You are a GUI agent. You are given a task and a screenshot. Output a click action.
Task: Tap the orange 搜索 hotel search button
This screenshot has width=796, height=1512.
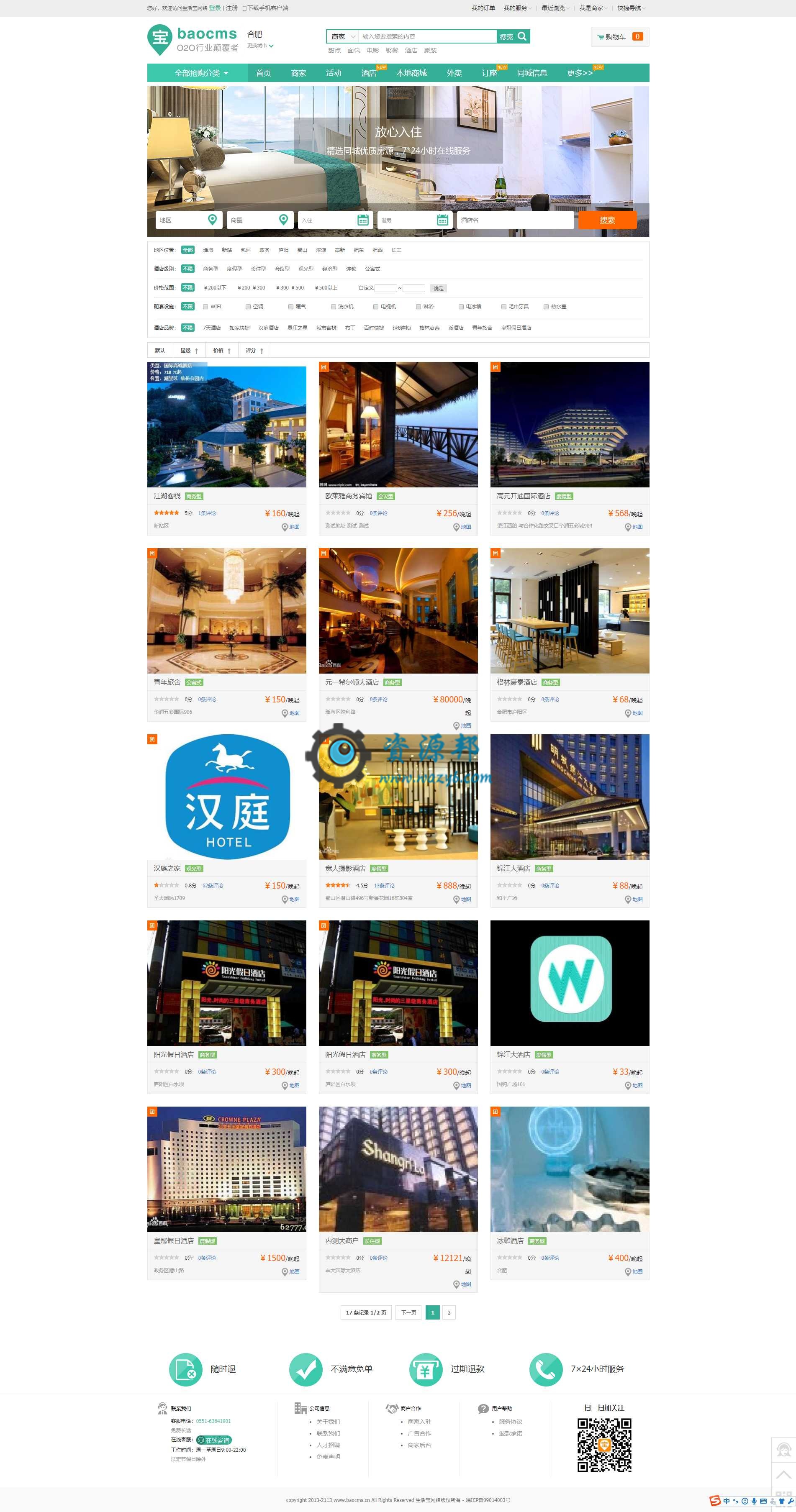click(607, 220)
